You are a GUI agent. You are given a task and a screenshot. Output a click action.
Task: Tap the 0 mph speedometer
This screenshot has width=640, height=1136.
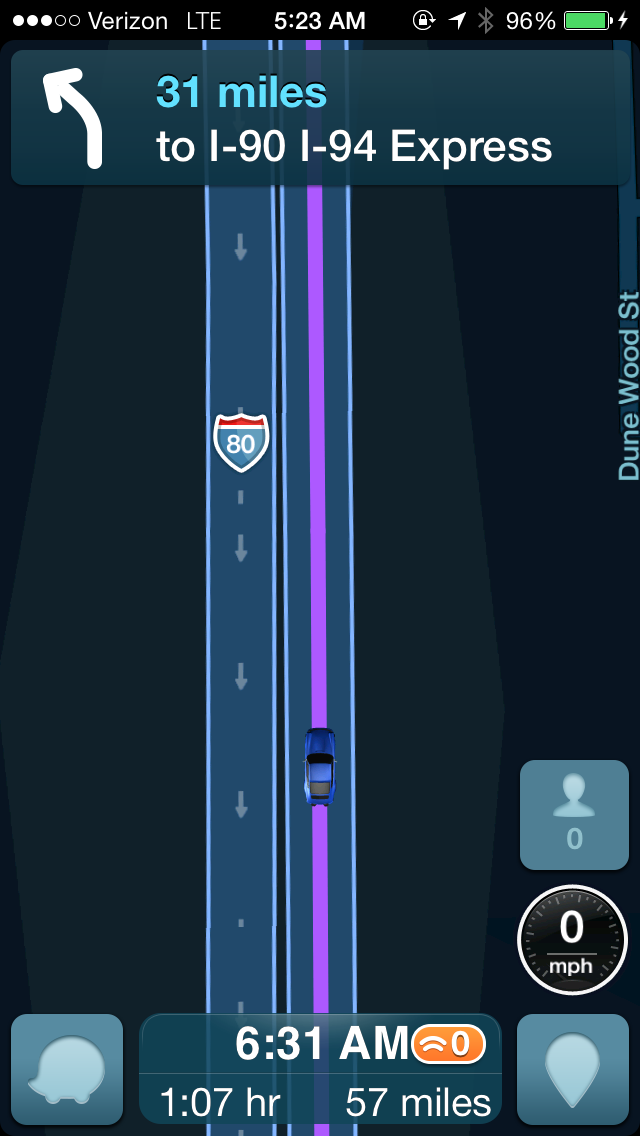[573, 940]
